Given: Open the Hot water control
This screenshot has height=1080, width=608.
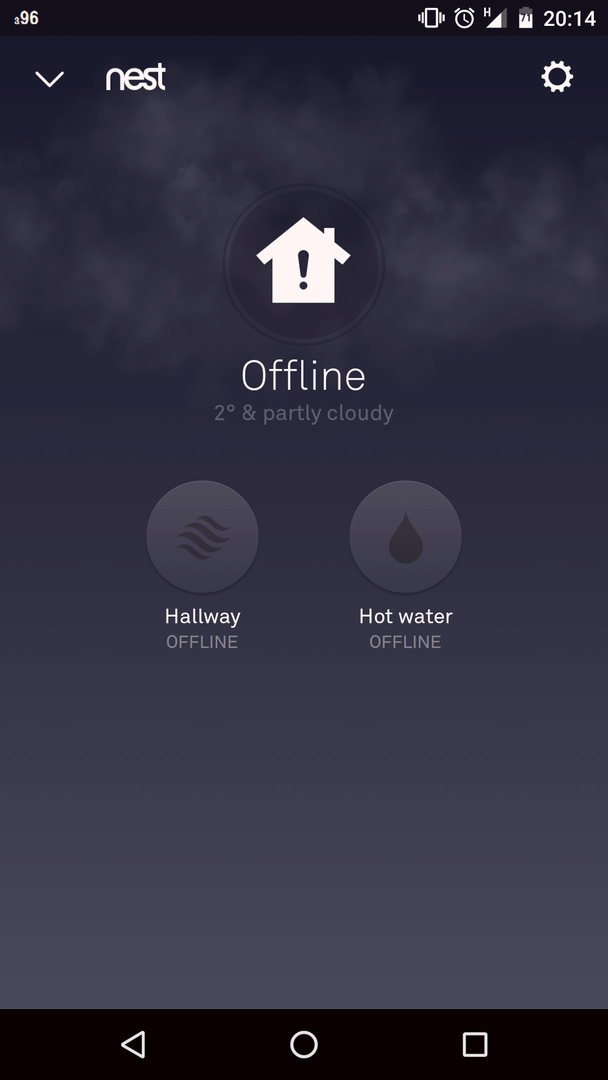Looking at the screenshot, I should point(405,537).
